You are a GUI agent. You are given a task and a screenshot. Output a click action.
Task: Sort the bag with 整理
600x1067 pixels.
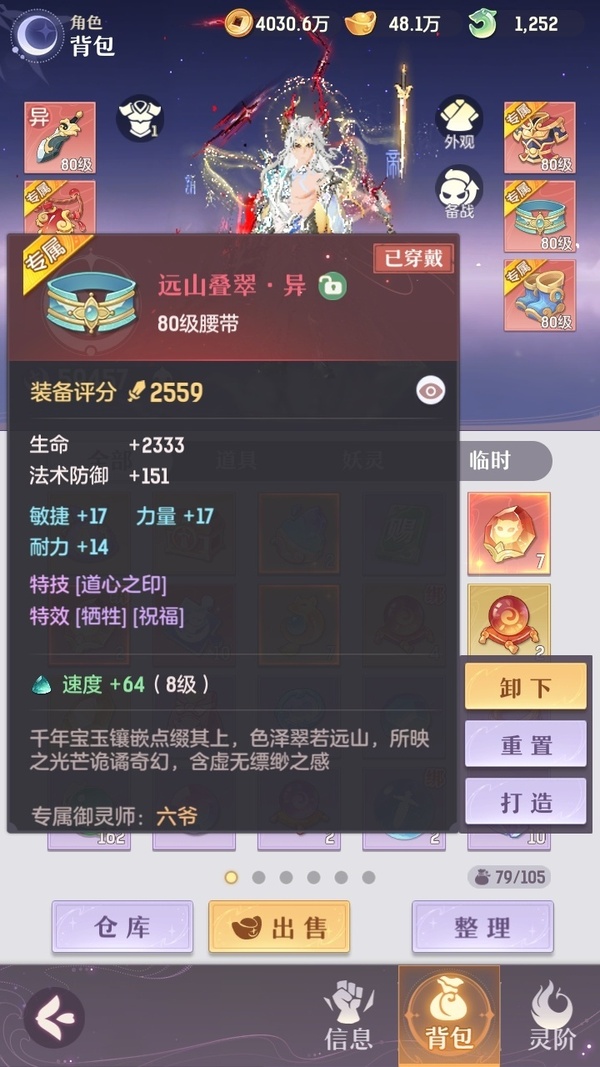(x=482, y=927)
